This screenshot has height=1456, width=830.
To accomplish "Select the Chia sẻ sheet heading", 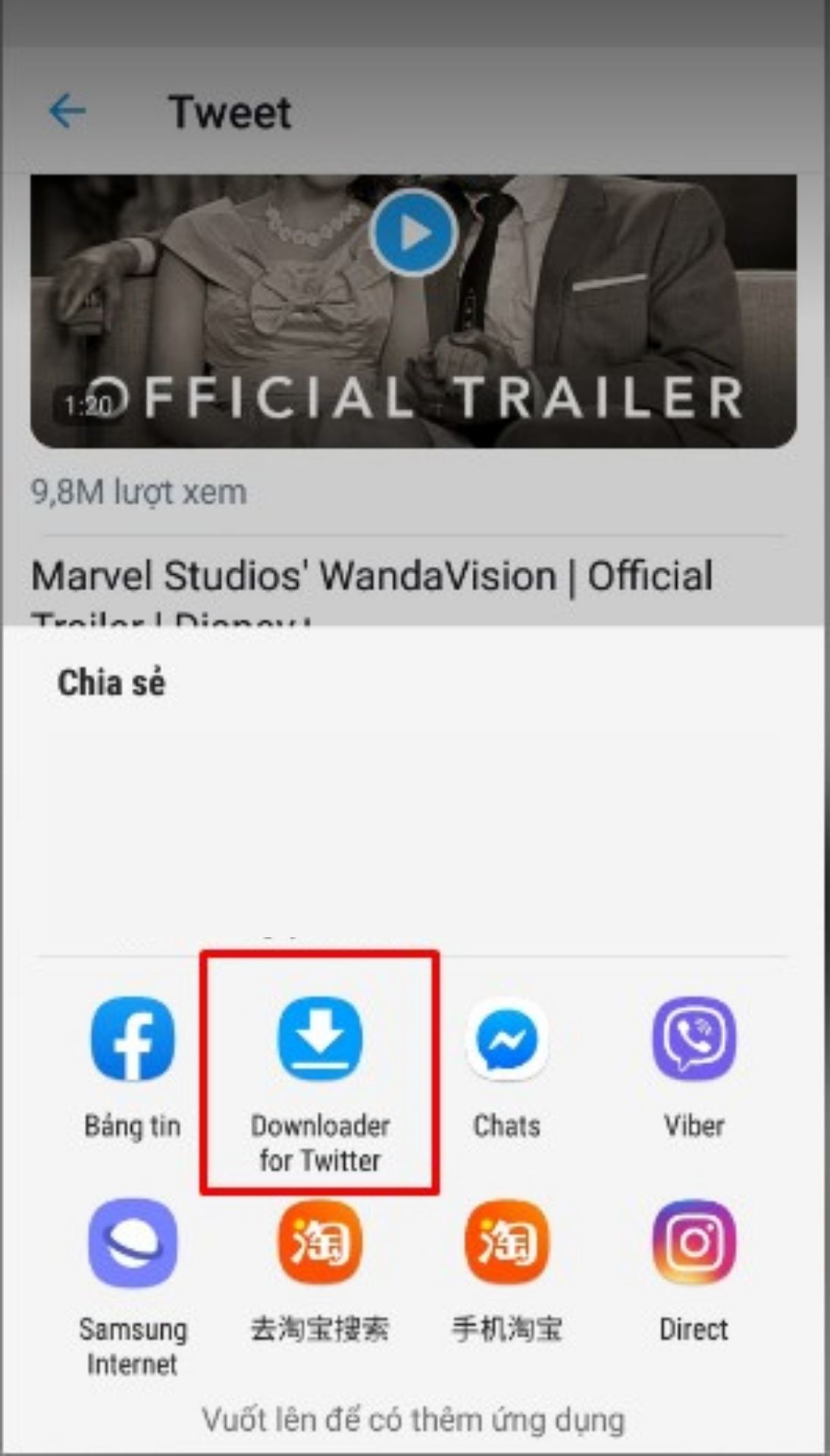I will coord(111,682).
